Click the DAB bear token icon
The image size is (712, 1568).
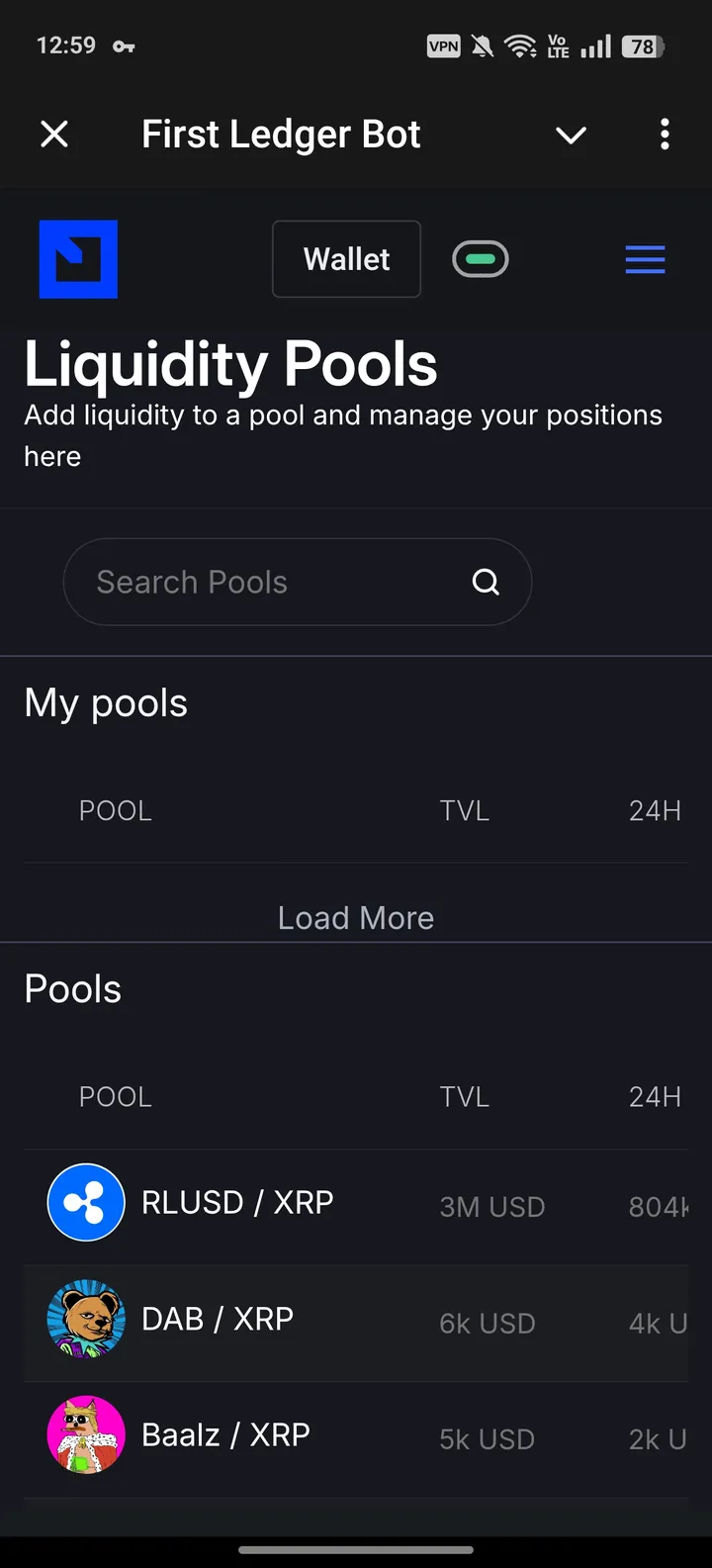tap(86, 1319)
